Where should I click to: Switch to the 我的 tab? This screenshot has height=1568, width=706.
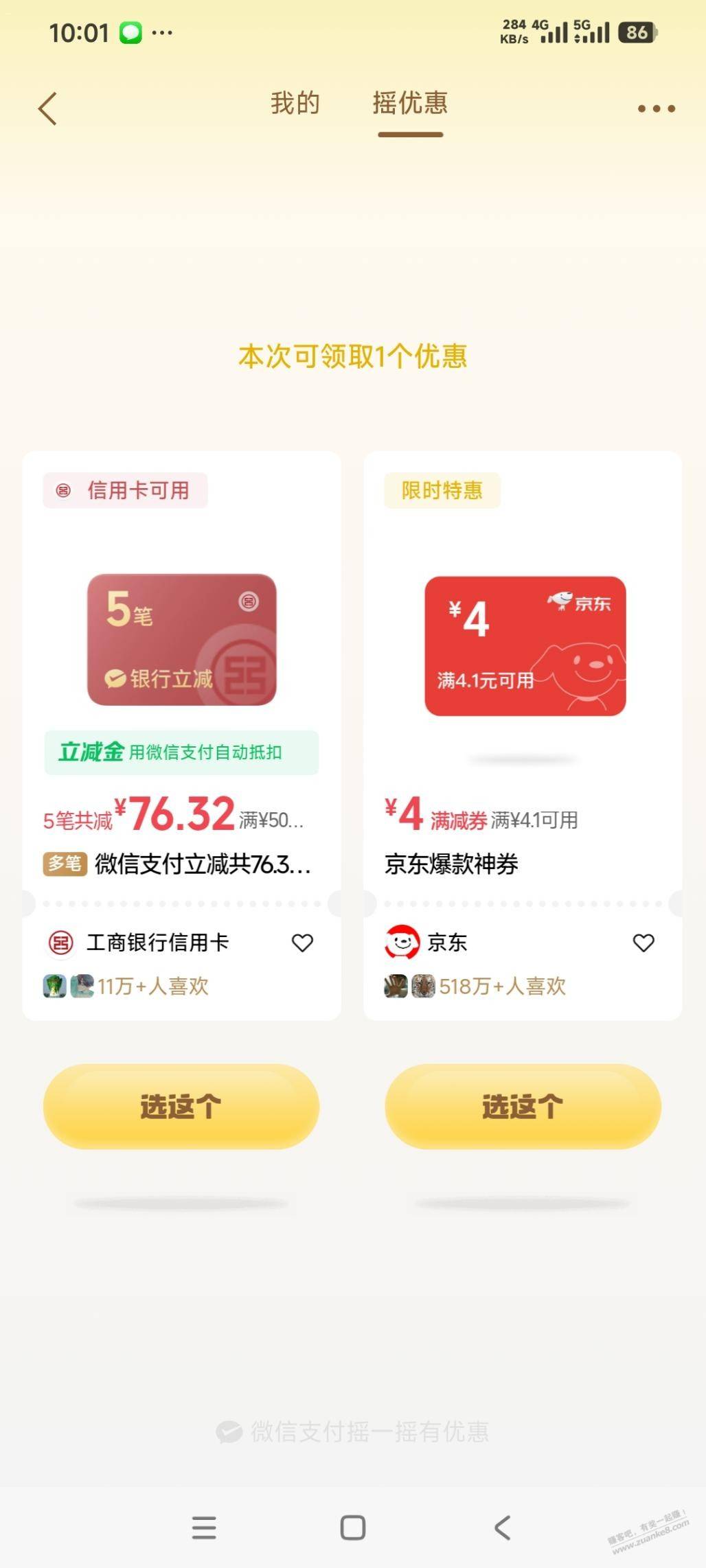click(x=295, y=104)
